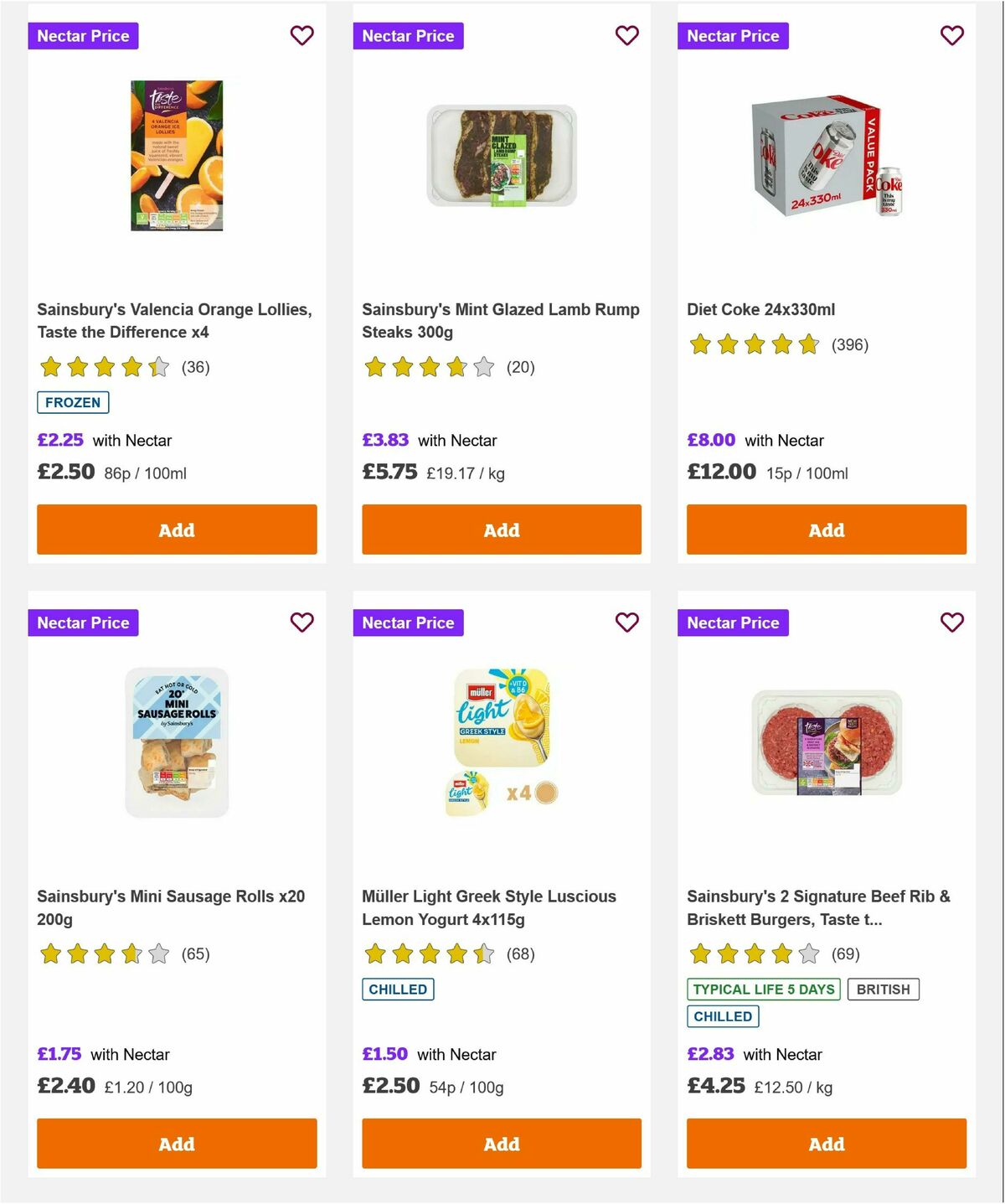
Task: Click the FROZEN badge on orange lollies
Action: [73, 402]
